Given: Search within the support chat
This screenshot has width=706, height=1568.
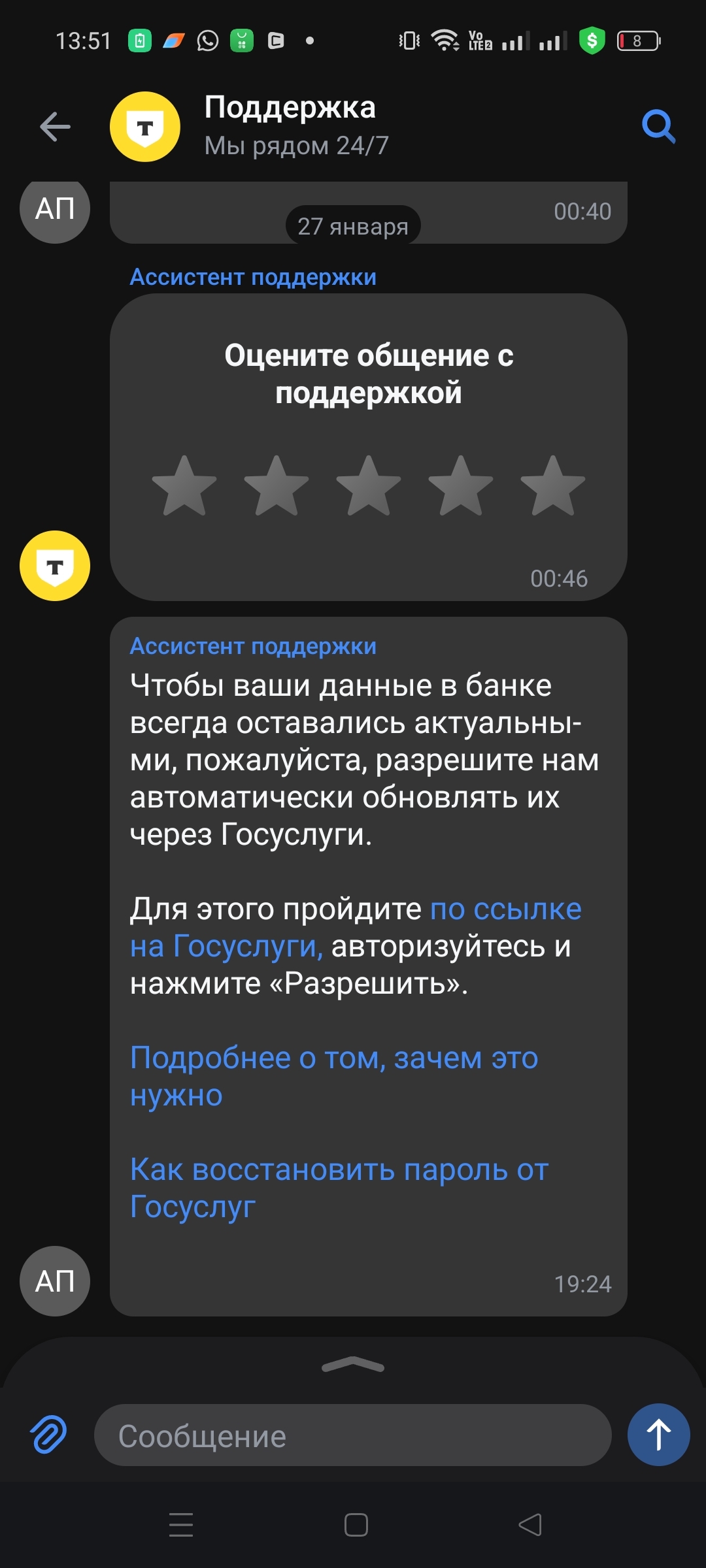Looking at the screenshot, I should tap(658, 127).
